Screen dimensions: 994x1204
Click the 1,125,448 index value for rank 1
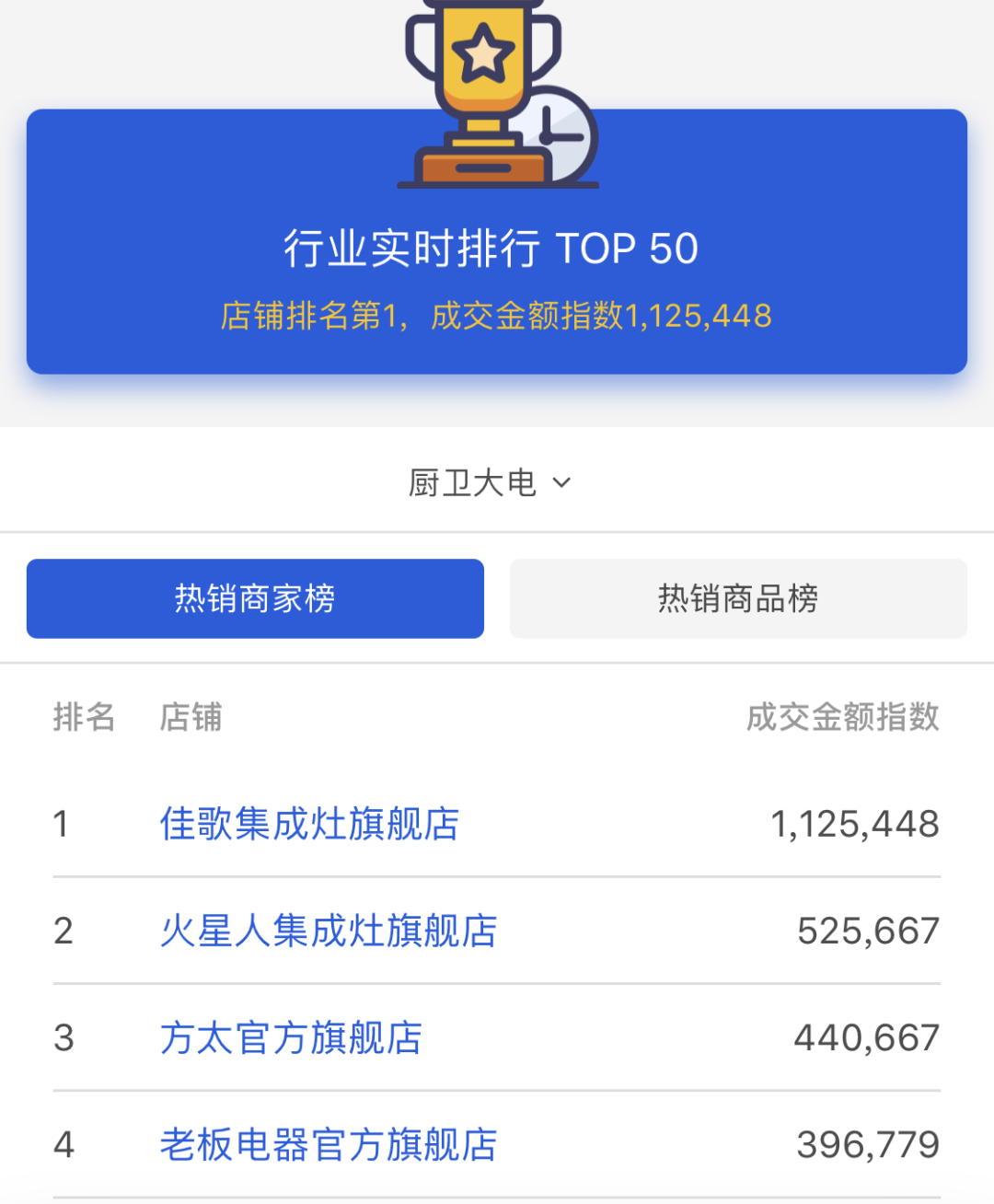[x=854, y=824]
